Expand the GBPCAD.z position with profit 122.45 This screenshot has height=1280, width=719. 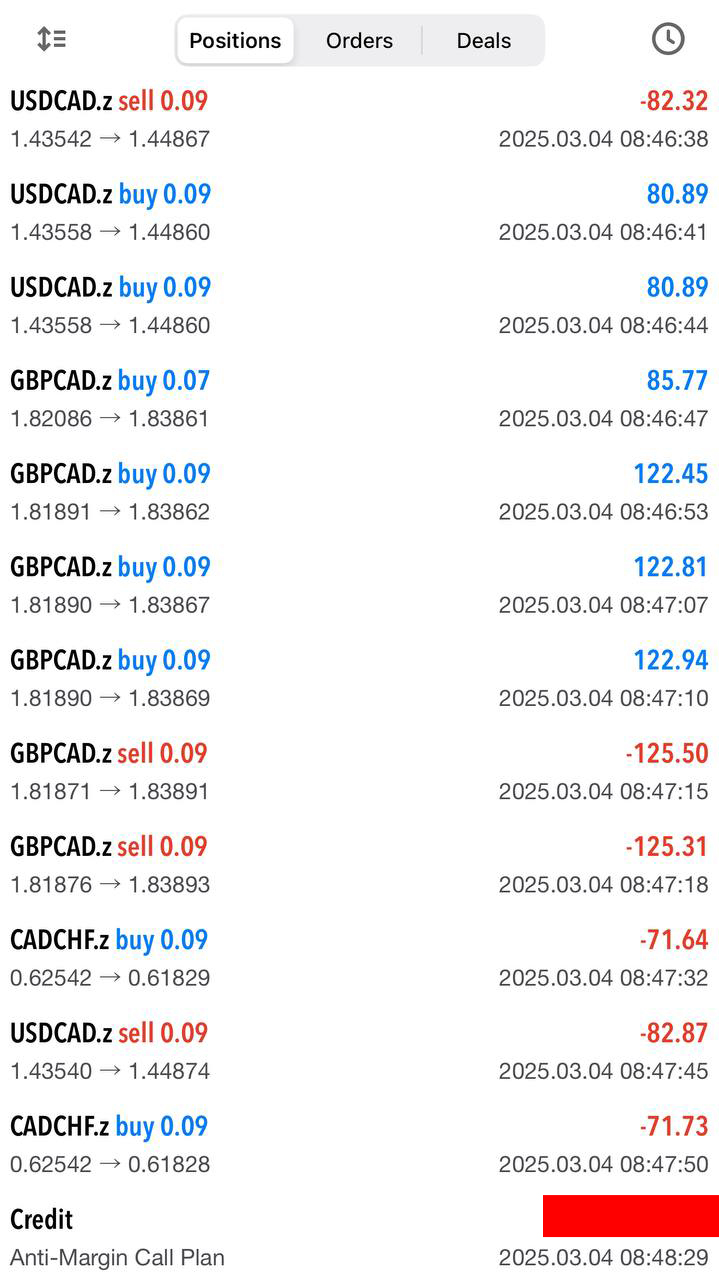point(359,491)
